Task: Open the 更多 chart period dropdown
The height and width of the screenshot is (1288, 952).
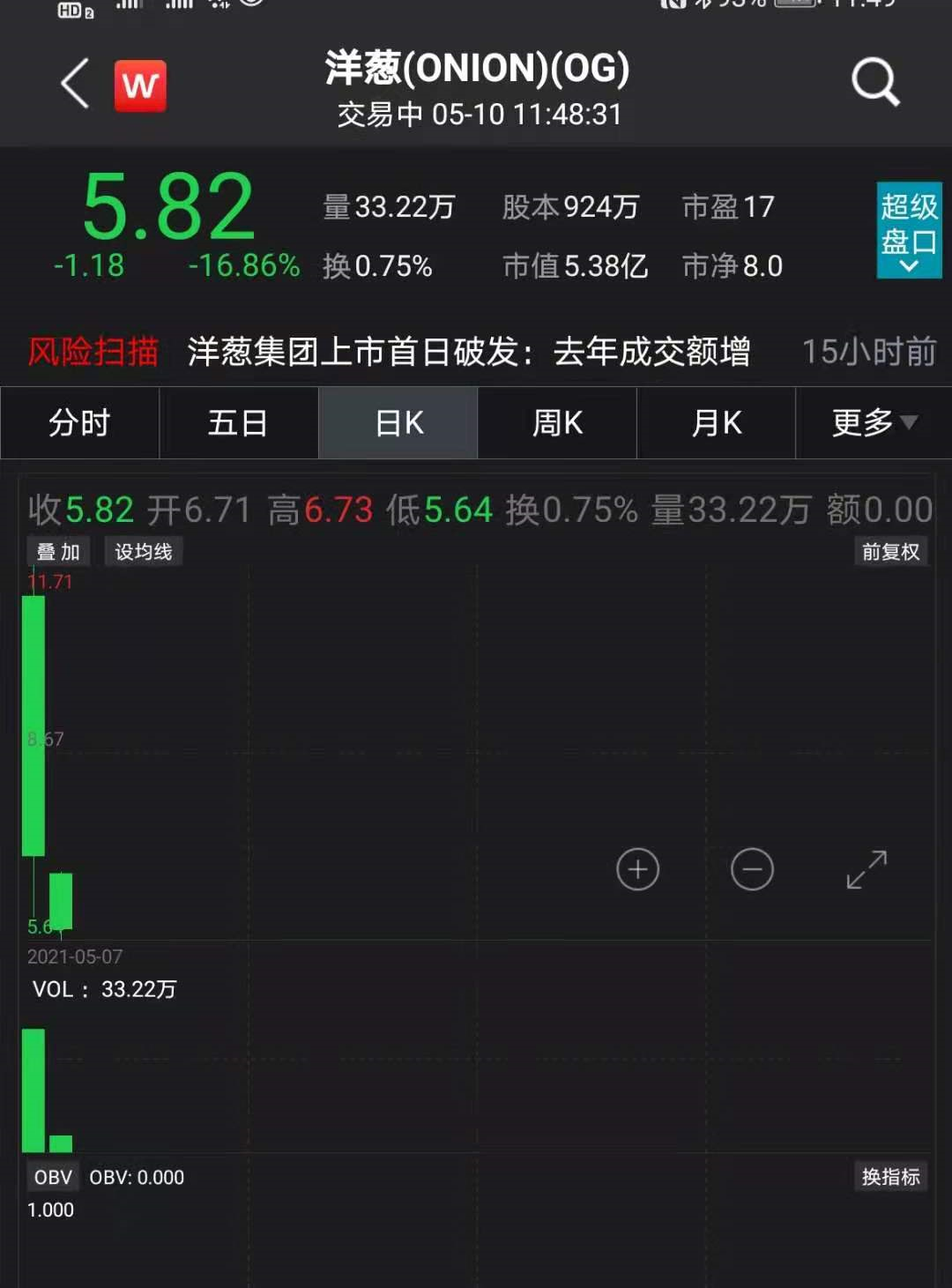Action: [873, 423]
